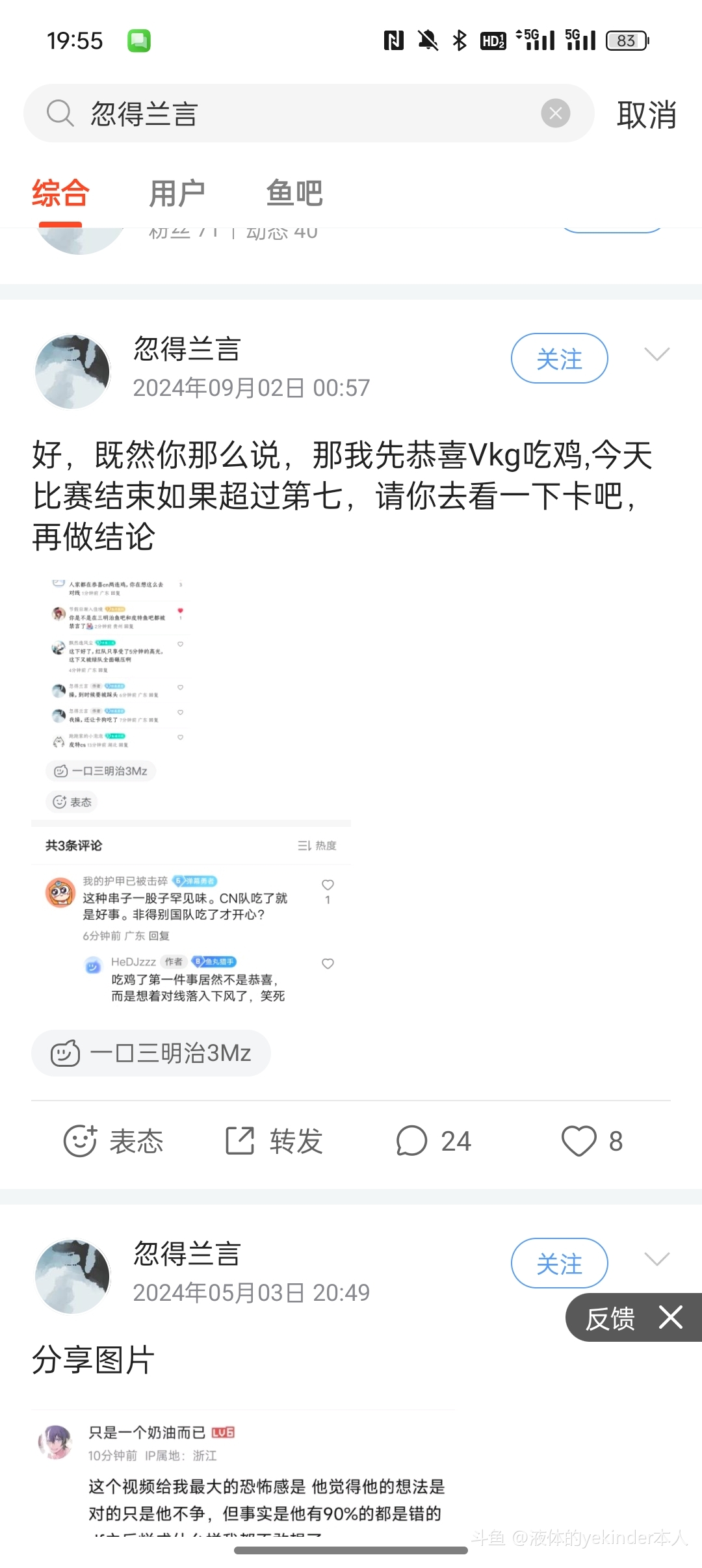
Task: Follow 忽得兰言 on the 分享图片 post
Action: [559, 1263]
